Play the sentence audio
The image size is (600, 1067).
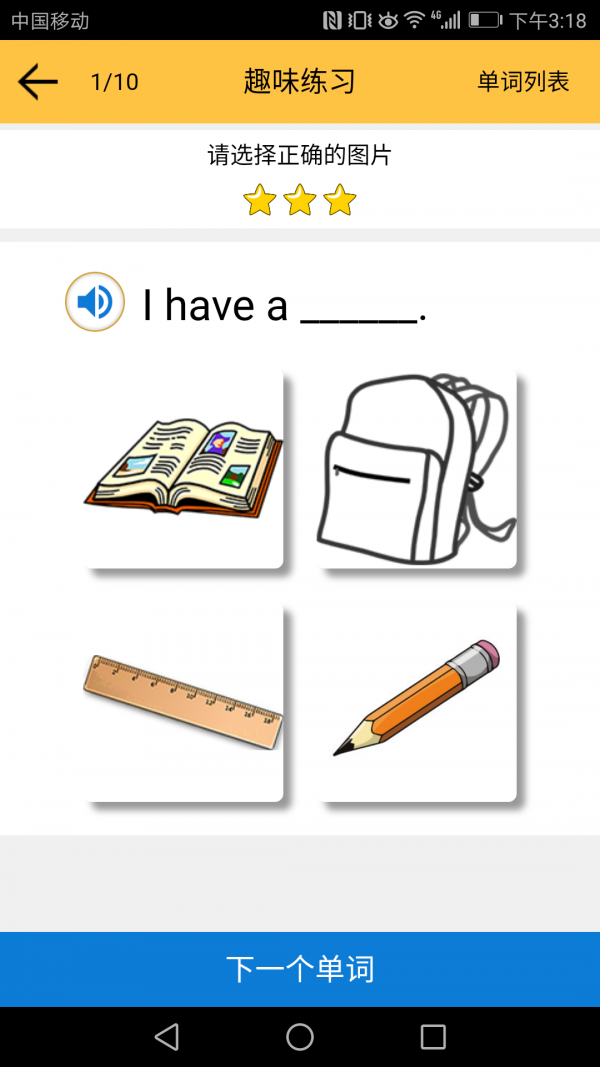click(x=95, y=302)
